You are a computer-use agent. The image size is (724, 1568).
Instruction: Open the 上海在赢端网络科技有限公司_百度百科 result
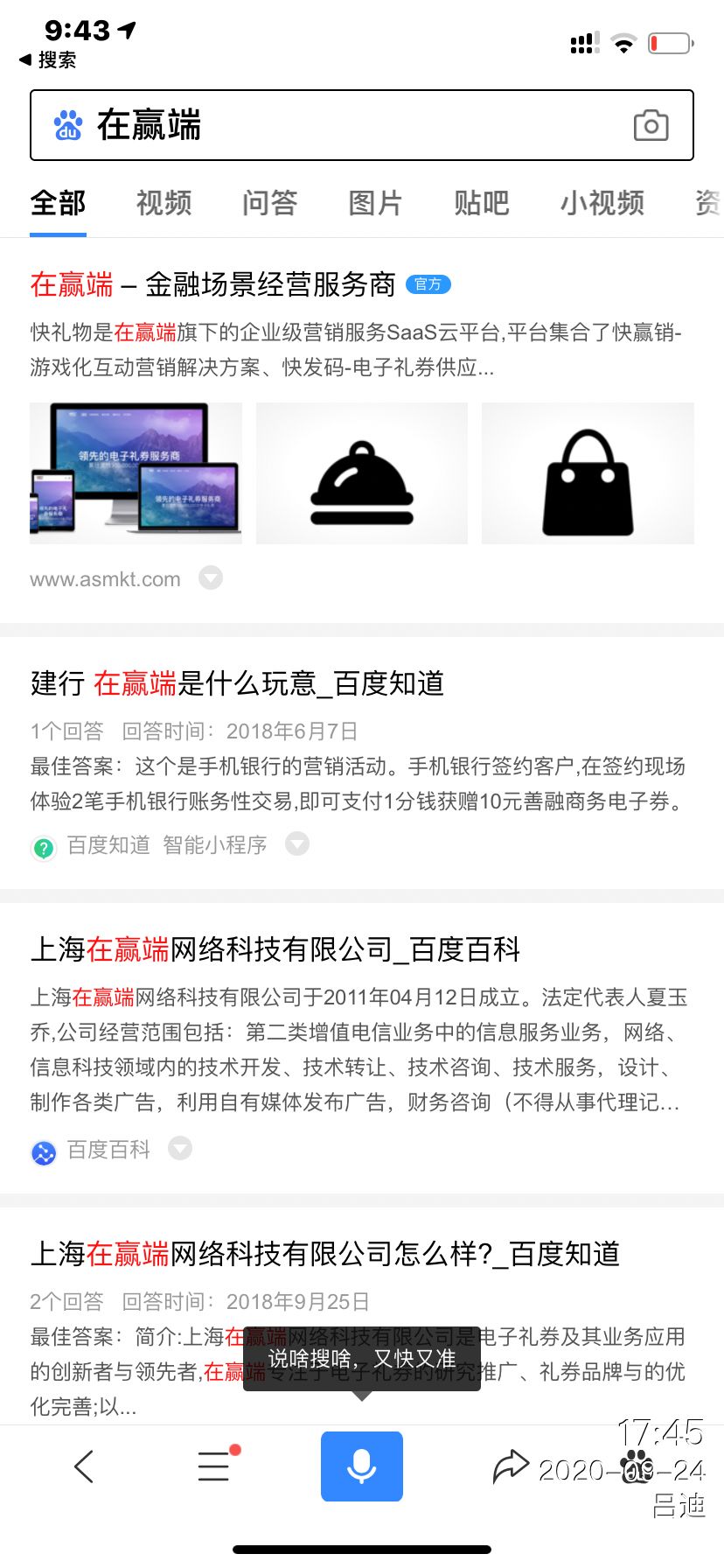275,949
